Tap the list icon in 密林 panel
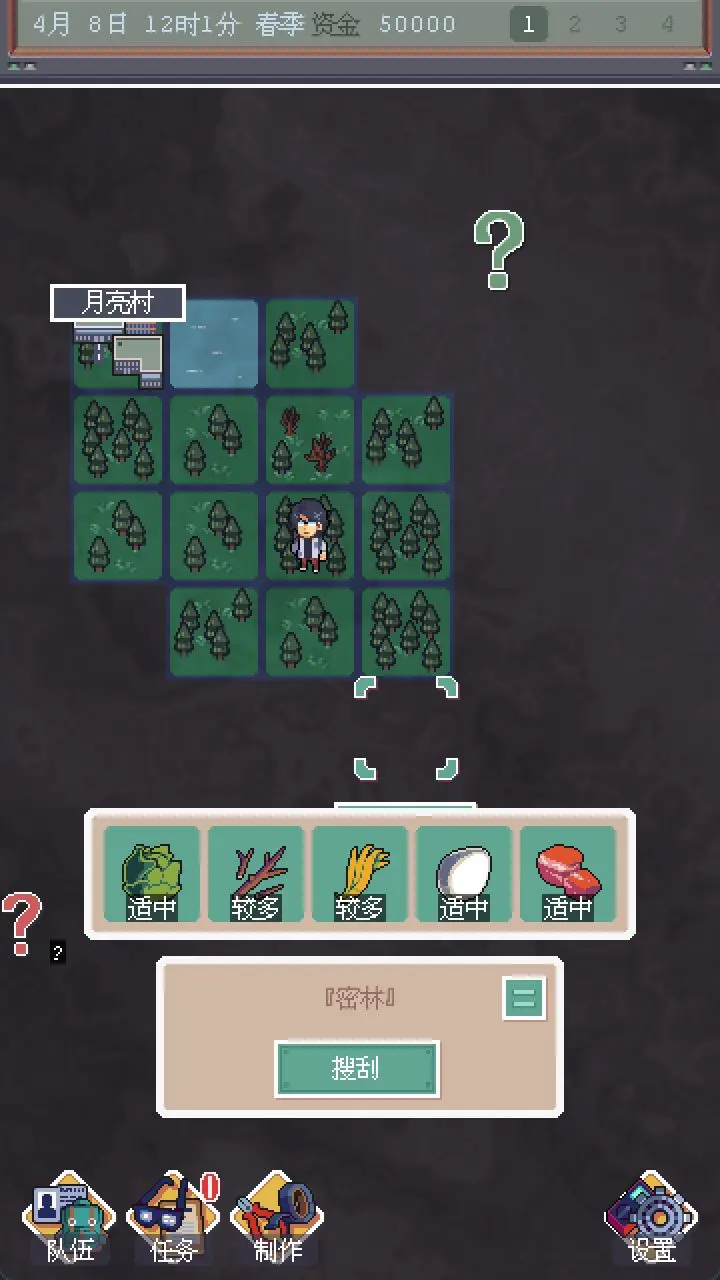The height and width of the screenshot is (1280, 720). (525, 998)
